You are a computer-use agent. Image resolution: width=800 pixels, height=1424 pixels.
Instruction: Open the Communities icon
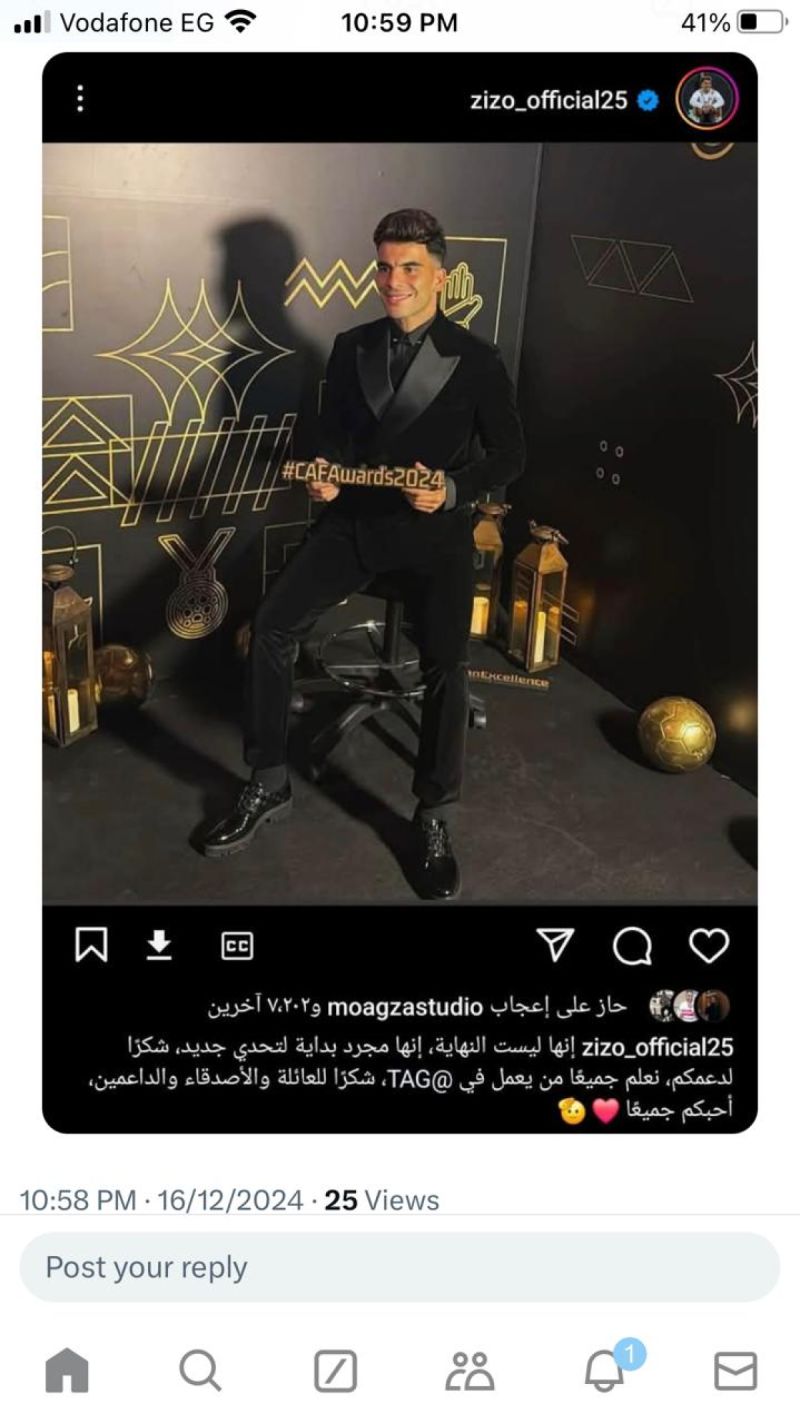tap(468, 1374)
